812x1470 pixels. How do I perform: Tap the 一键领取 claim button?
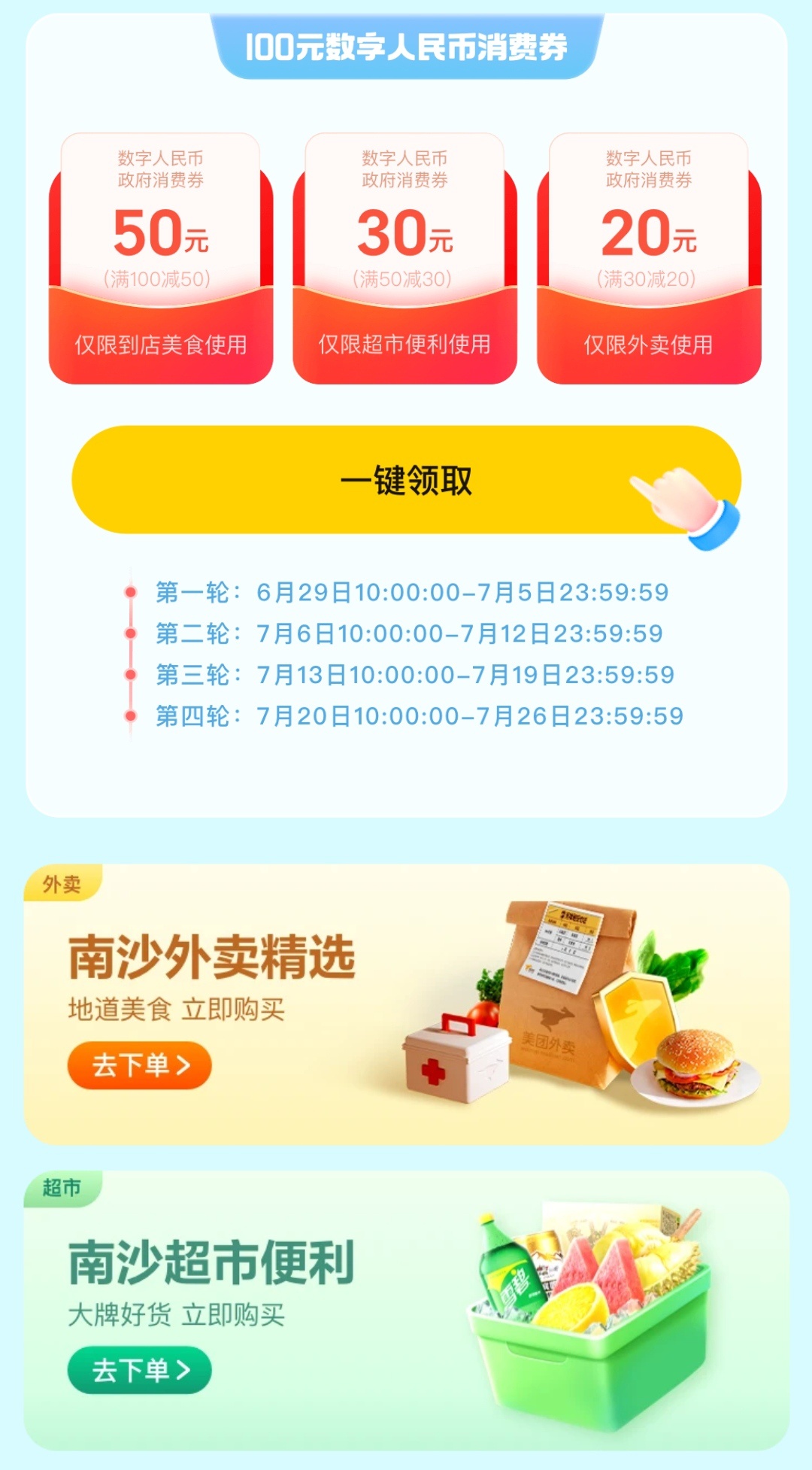click(x=406, y=480)
